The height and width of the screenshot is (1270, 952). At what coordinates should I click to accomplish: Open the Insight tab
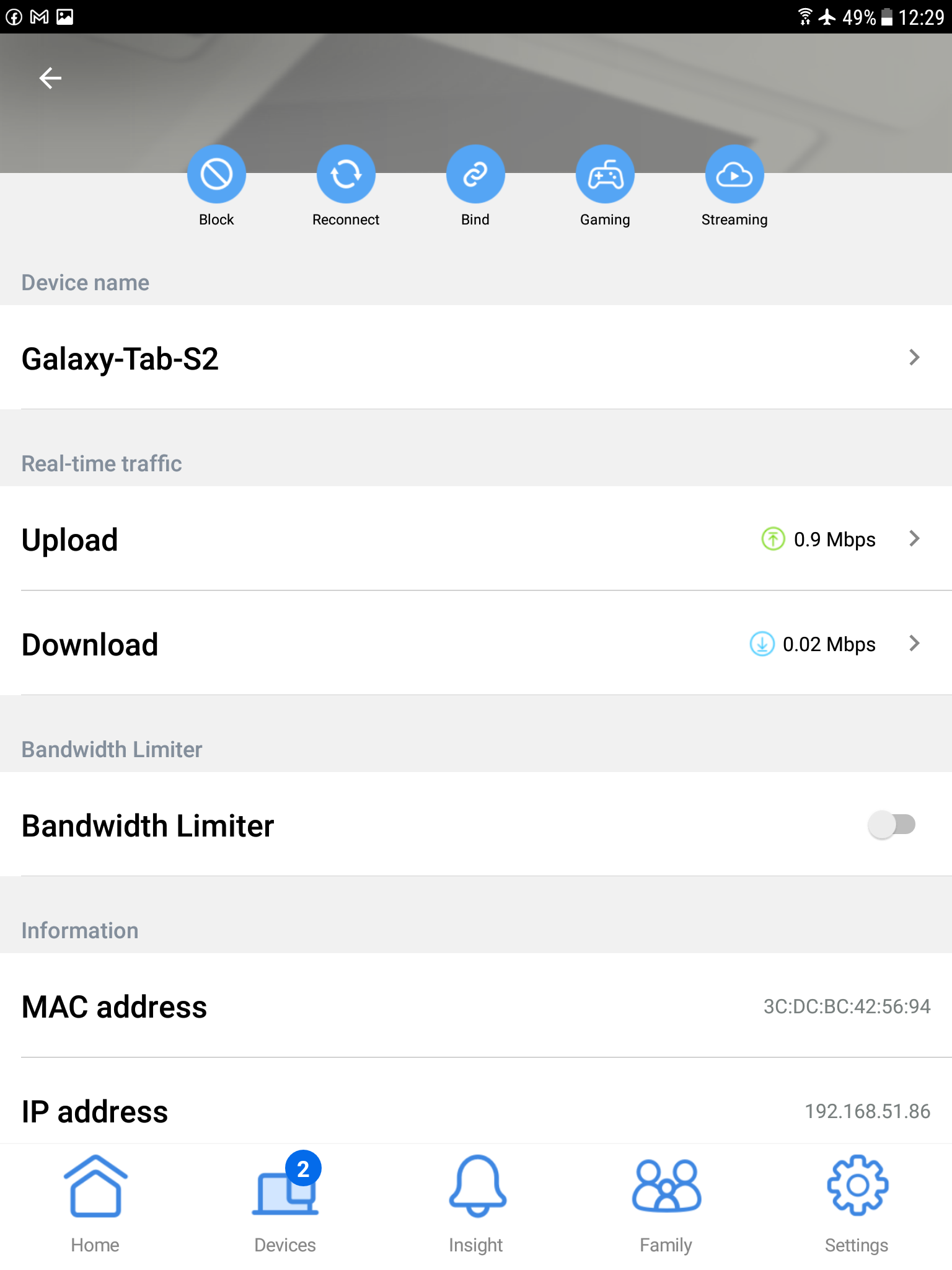(x=476, y=1204)
